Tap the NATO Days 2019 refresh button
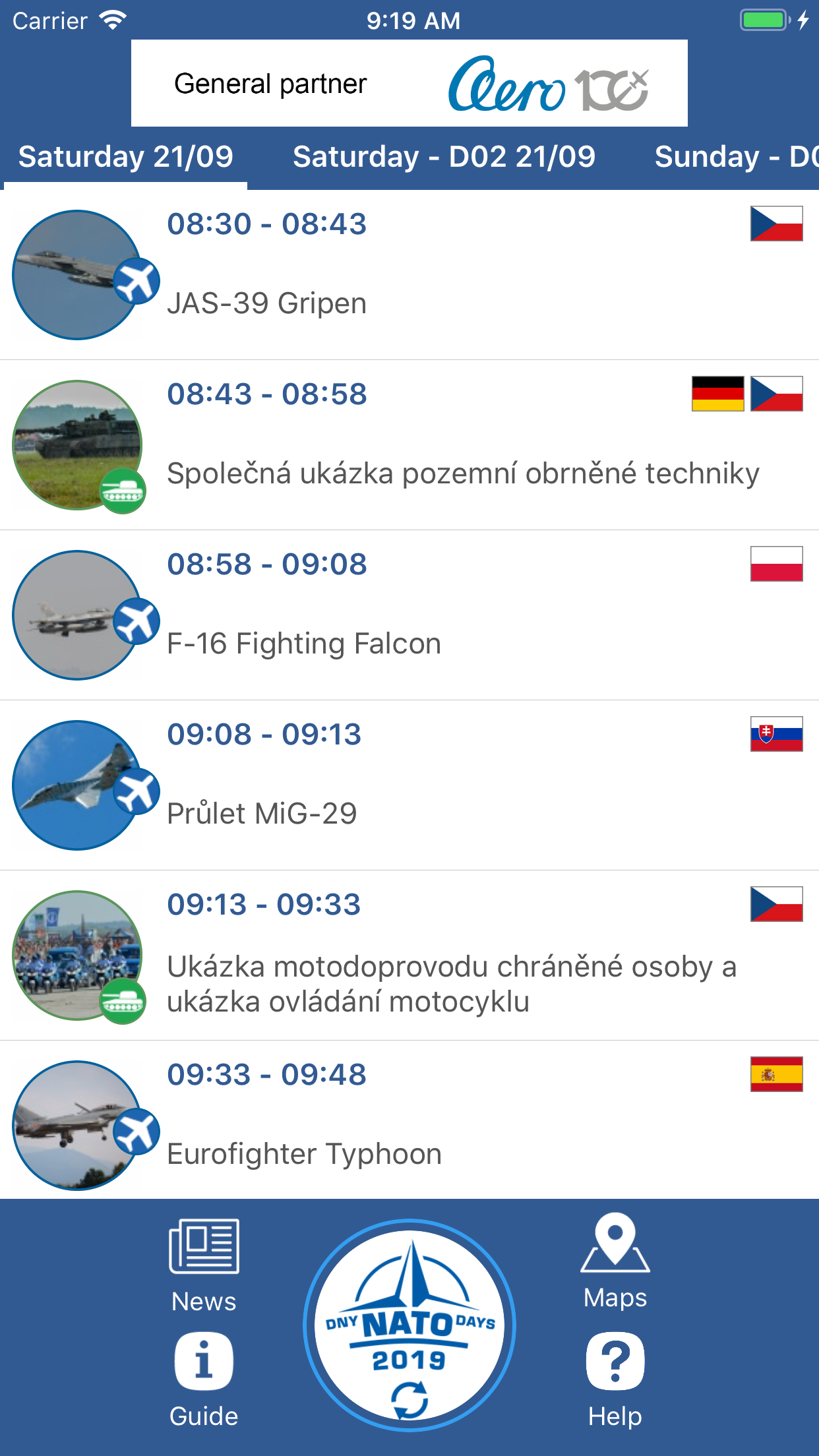This screenshot has height=1456, width=819. (409, 1325)
